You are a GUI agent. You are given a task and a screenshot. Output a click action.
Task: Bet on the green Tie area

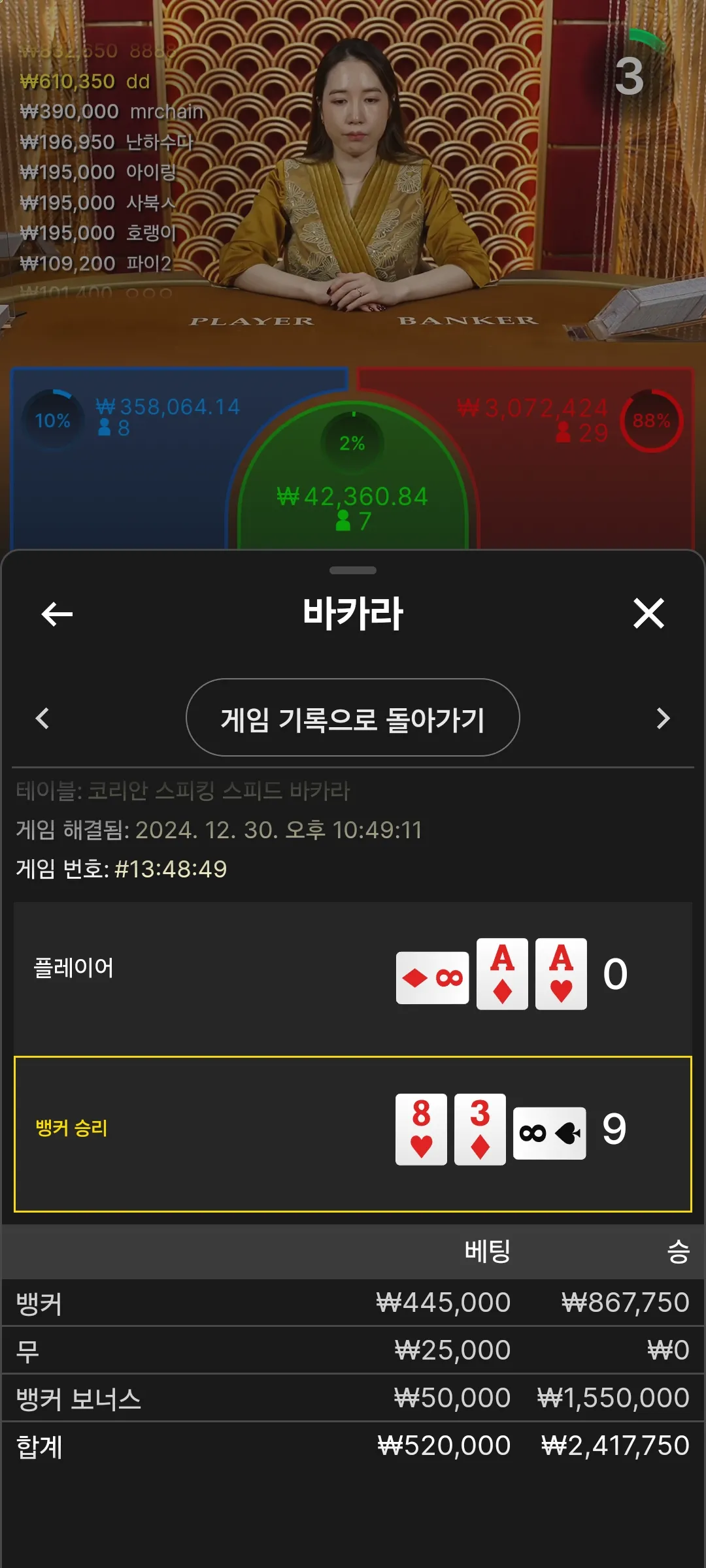tap(352, 497)
